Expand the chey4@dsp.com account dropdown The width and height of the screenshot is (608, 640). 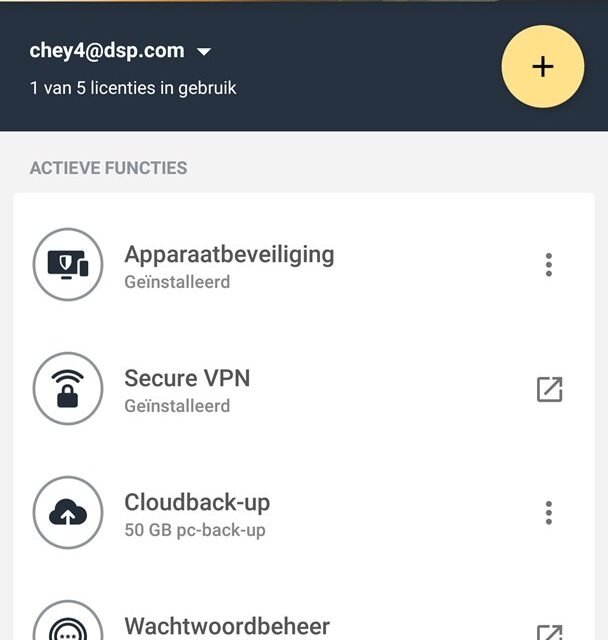pos(204,51)
